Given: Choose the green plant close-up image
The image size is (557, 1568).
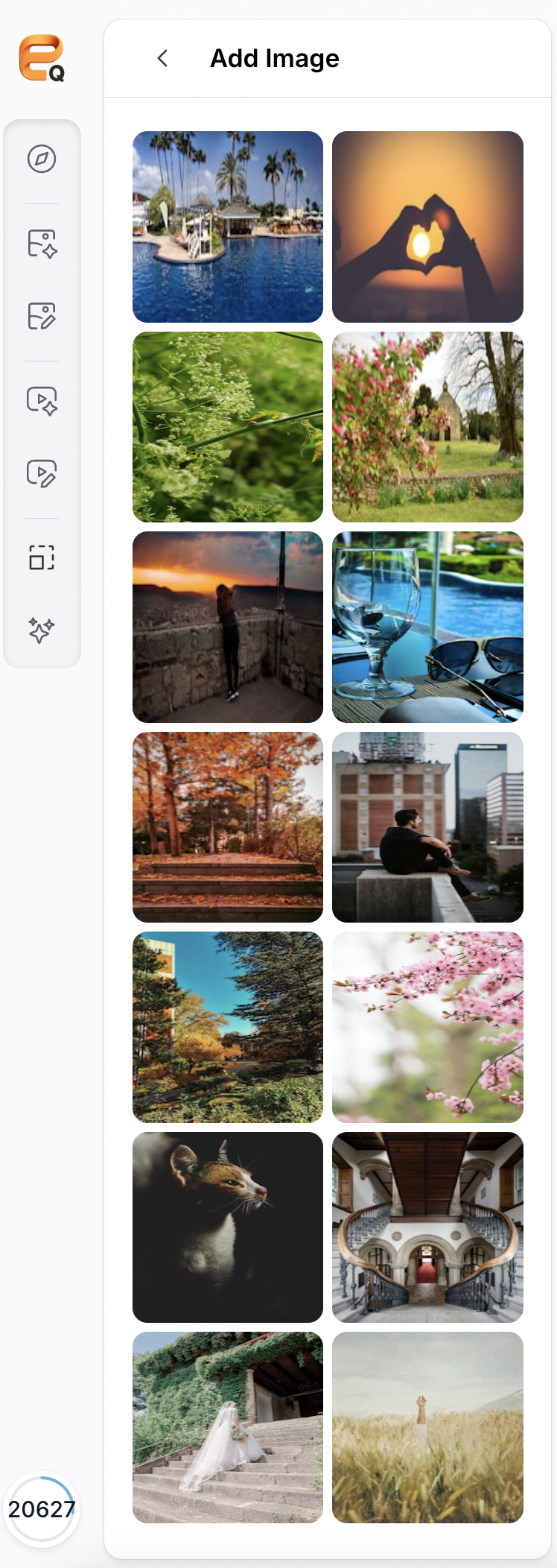Looking at the screenshot, I should tap(228, 426).
